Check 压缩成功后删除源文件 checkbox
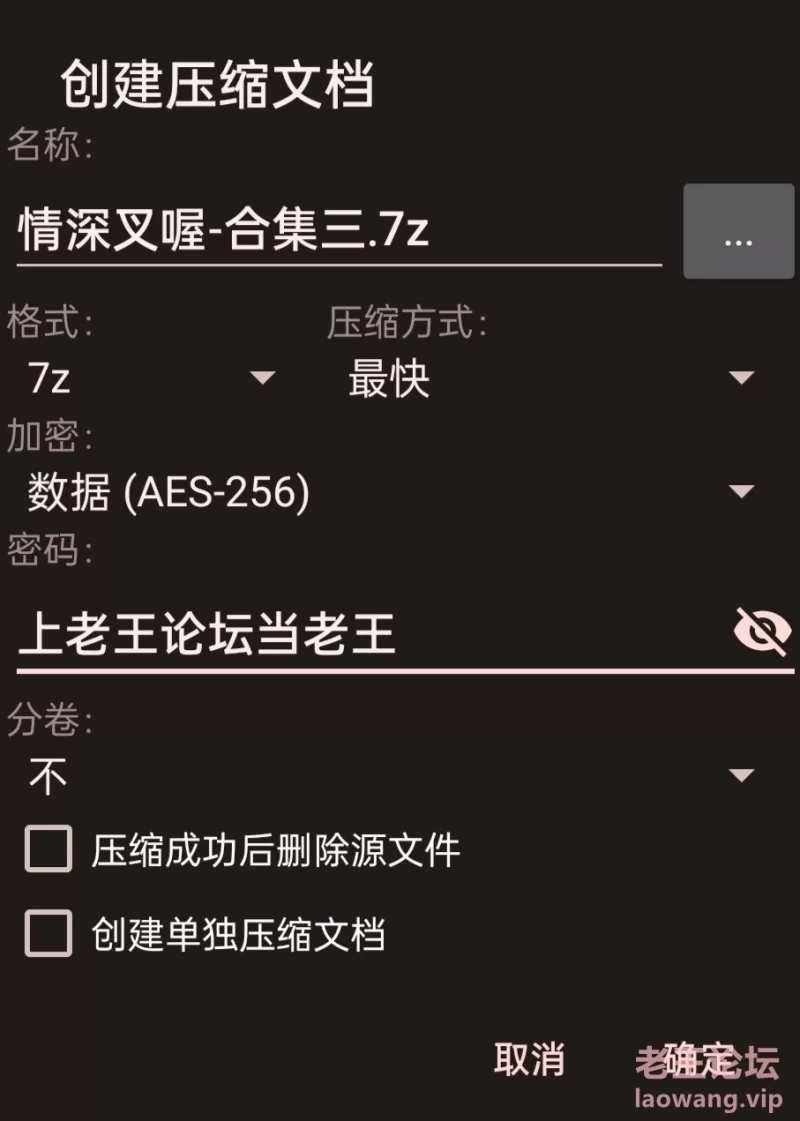Image resolution: width=800 pixels, height=1121 pixels. (48, 850)
